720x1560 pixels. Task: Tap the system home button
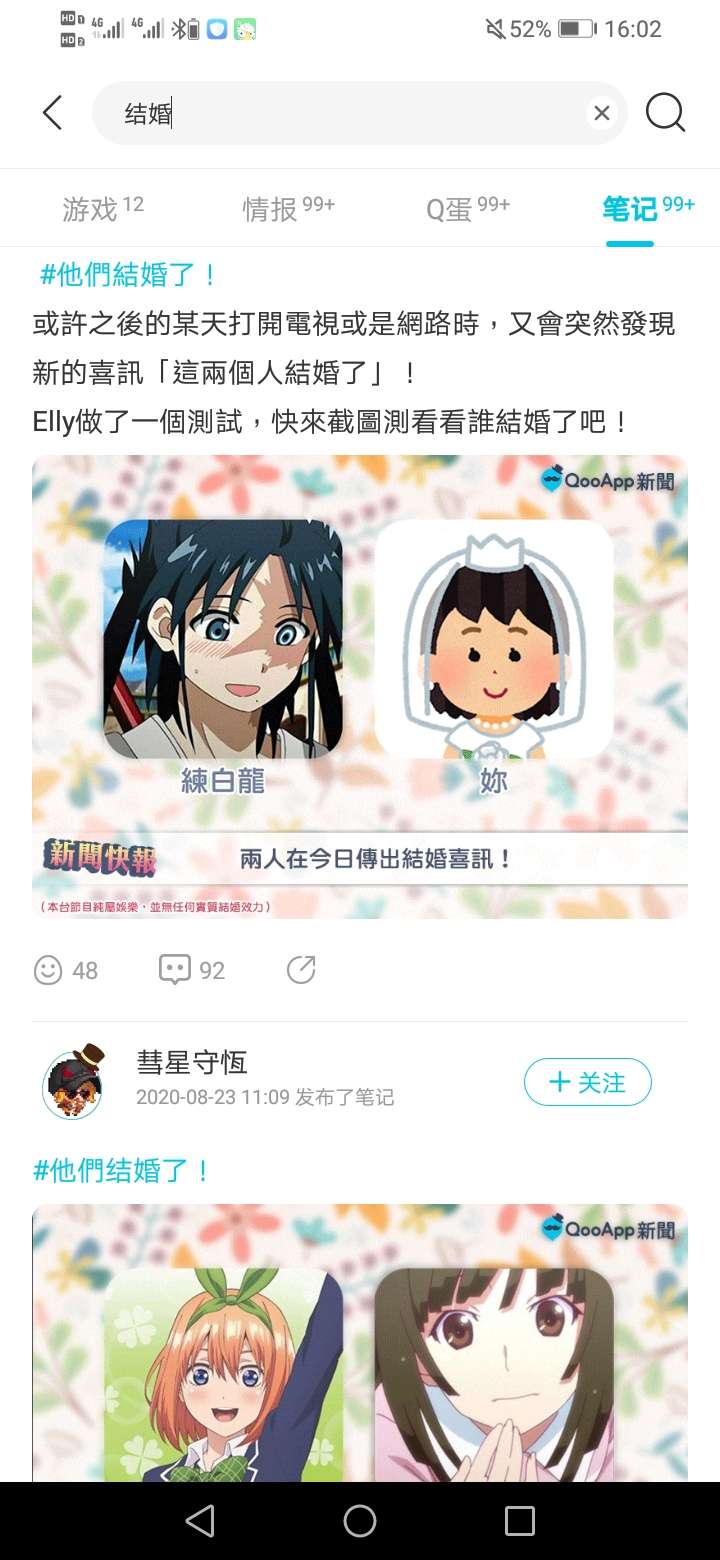point(360,1521)
